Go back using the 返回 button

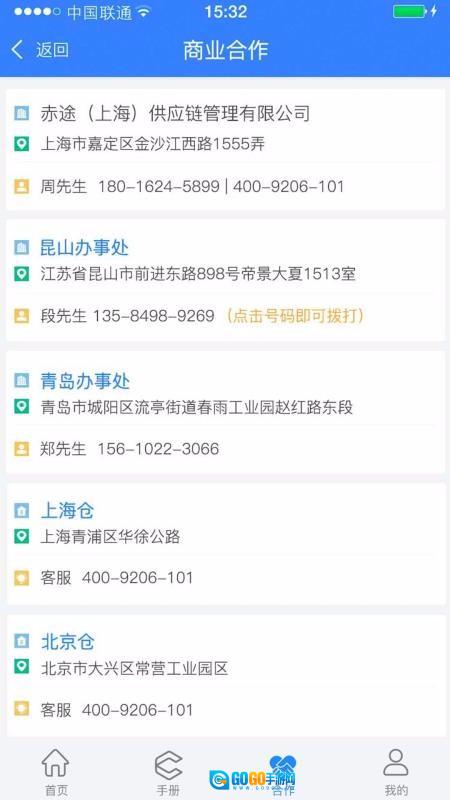coord(39,50)
